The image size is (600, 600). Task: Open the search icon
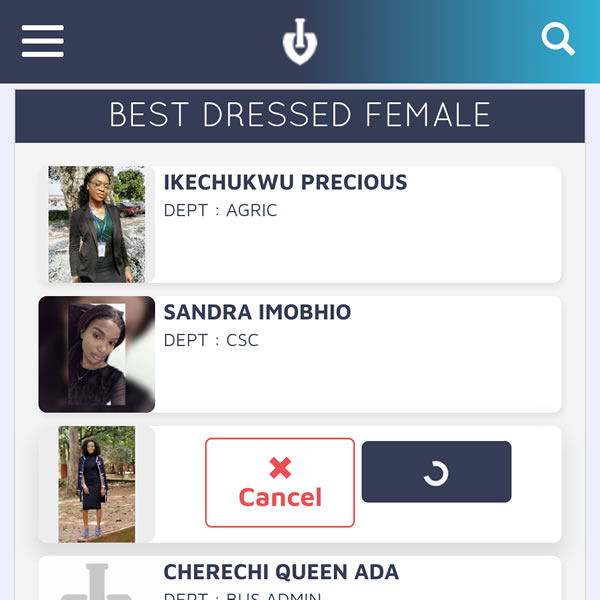pos(558,40)
